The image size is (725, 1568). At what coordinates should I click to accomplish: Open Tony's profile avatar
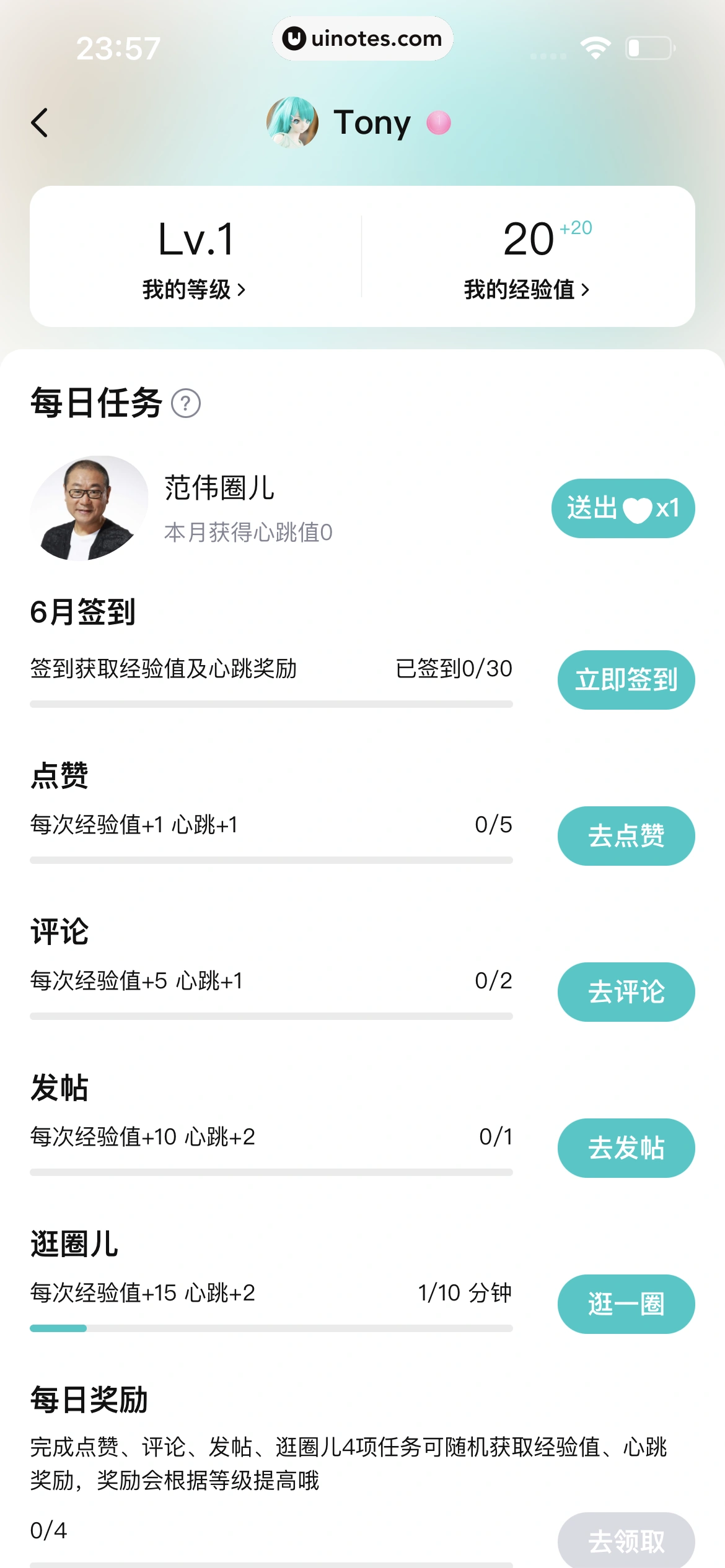(292, 123)
